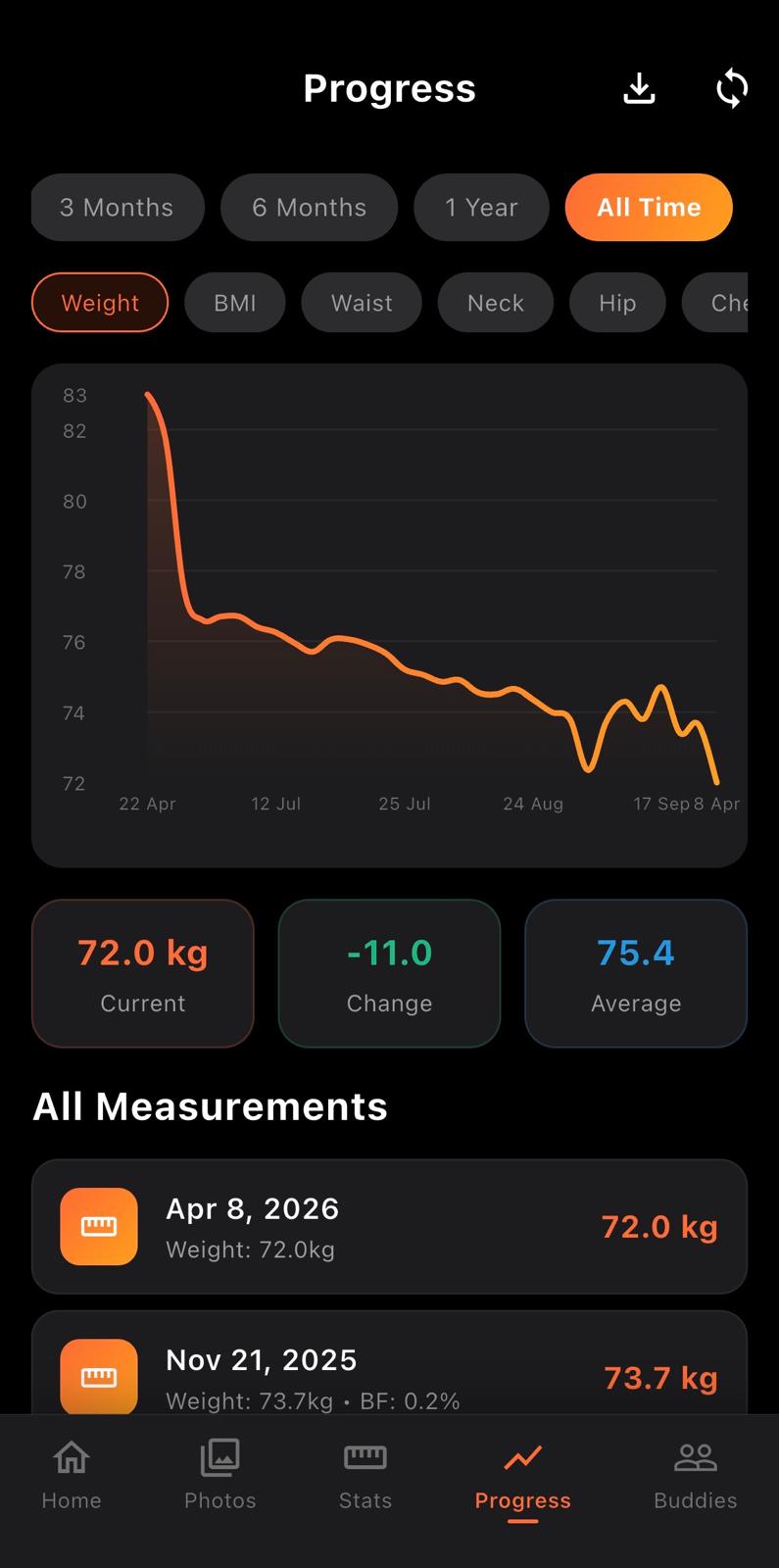Open the Apr 8, 2026 weight entry

(x=389, y=1226)
